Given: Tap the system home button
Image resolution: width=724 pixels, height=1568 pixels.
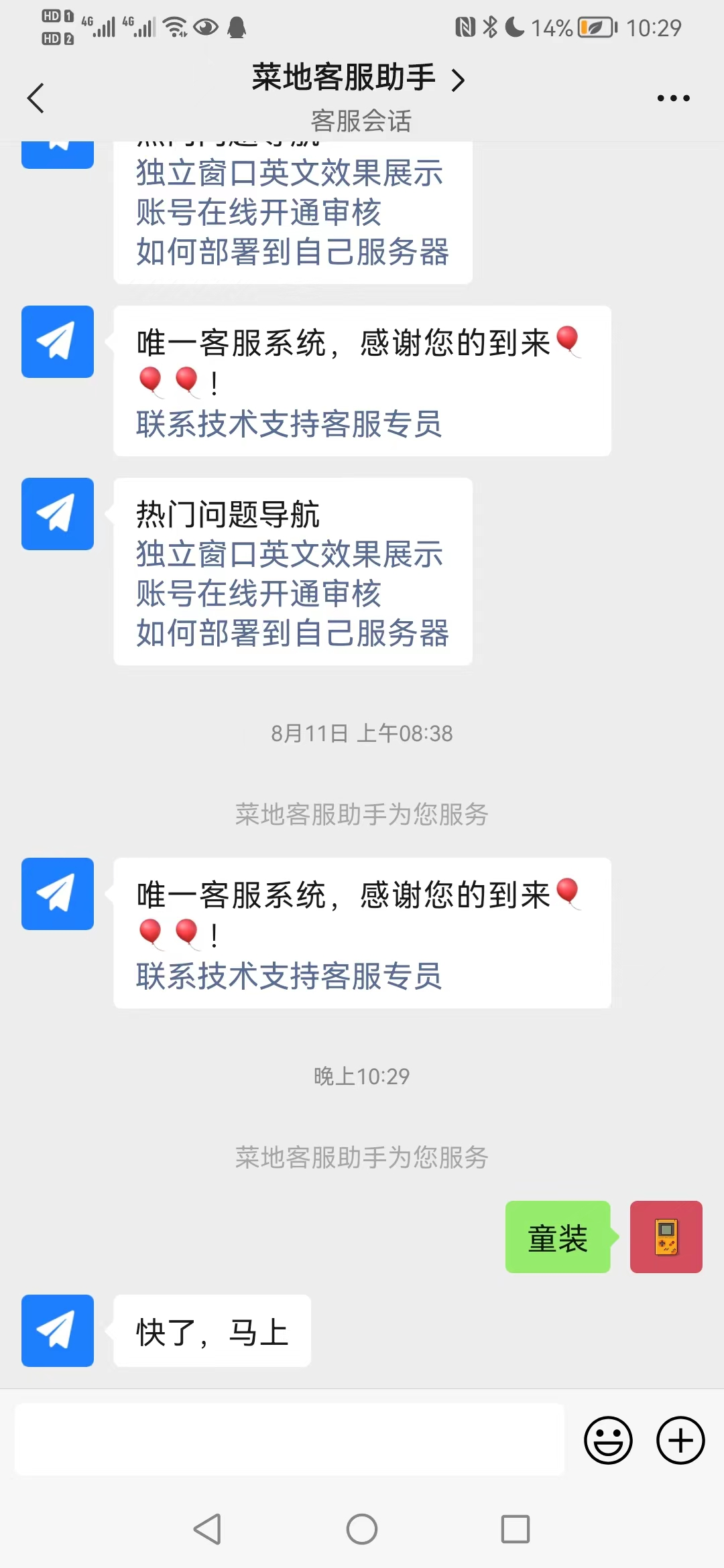Looking at the screenshot, I should [362, 1529].
